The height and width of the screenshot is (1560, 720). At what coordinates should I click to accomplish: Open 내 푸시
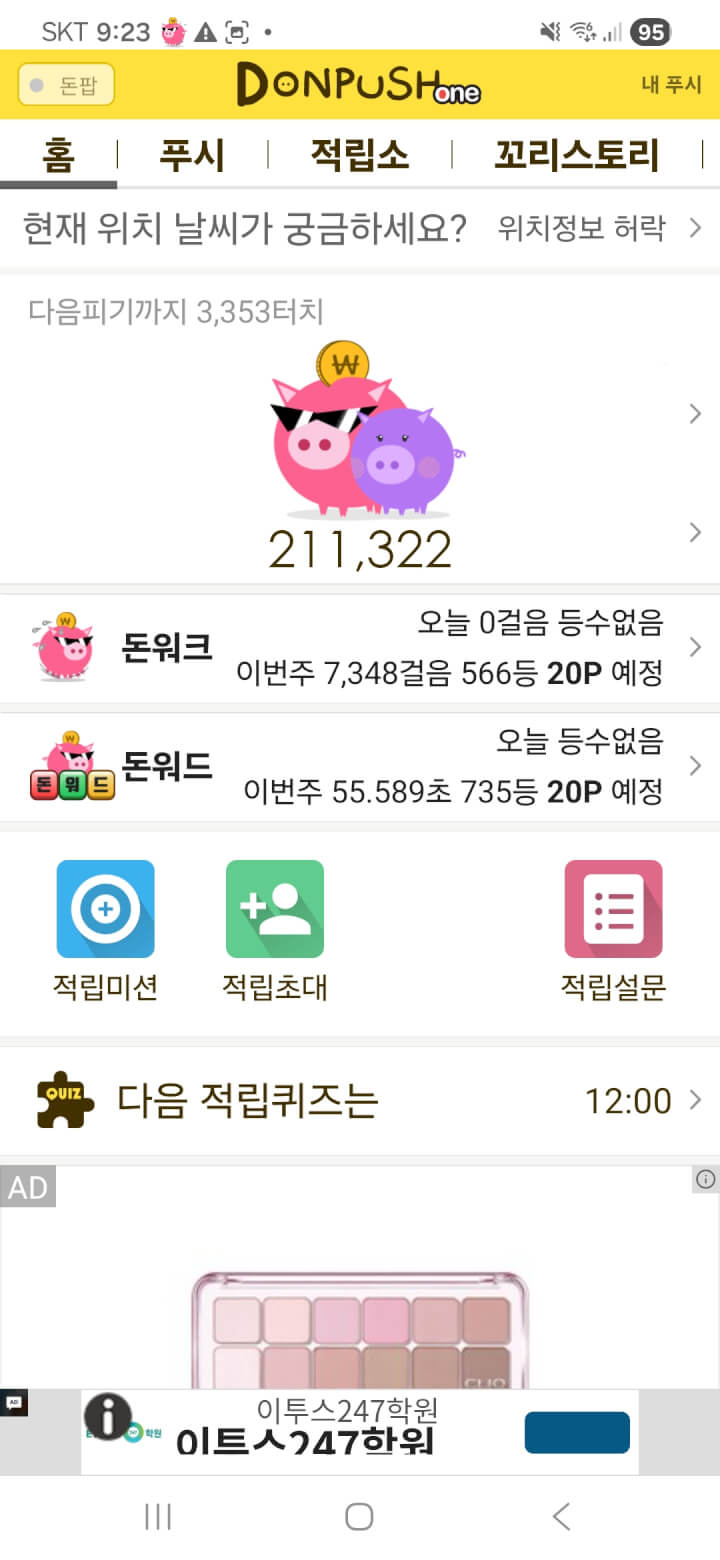[x=671, y=85]
